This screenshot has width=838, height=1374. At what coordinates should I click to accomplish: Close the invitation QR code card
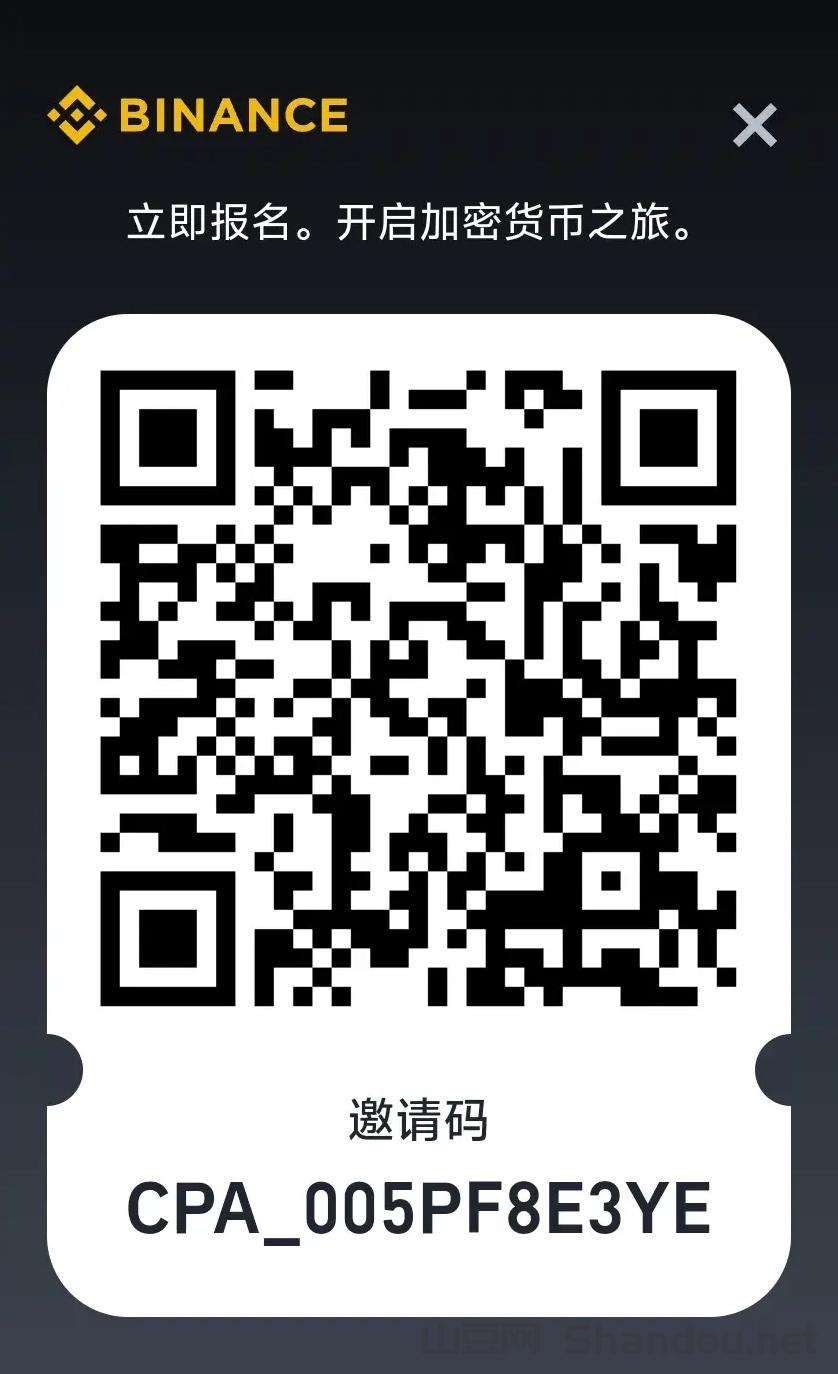(754, 126)
